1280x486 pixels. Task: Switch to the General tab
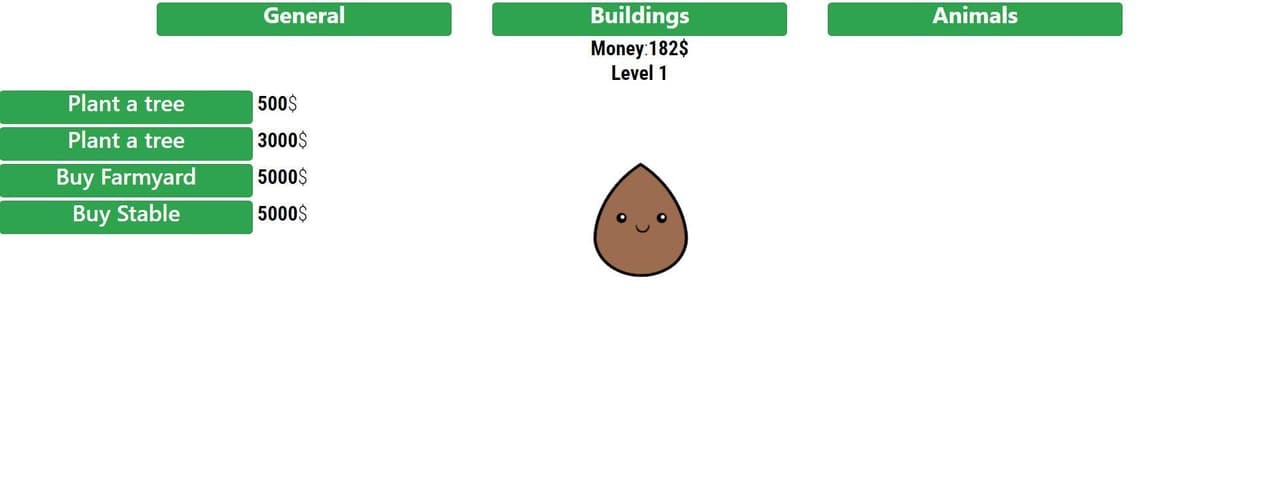point(304,18)
